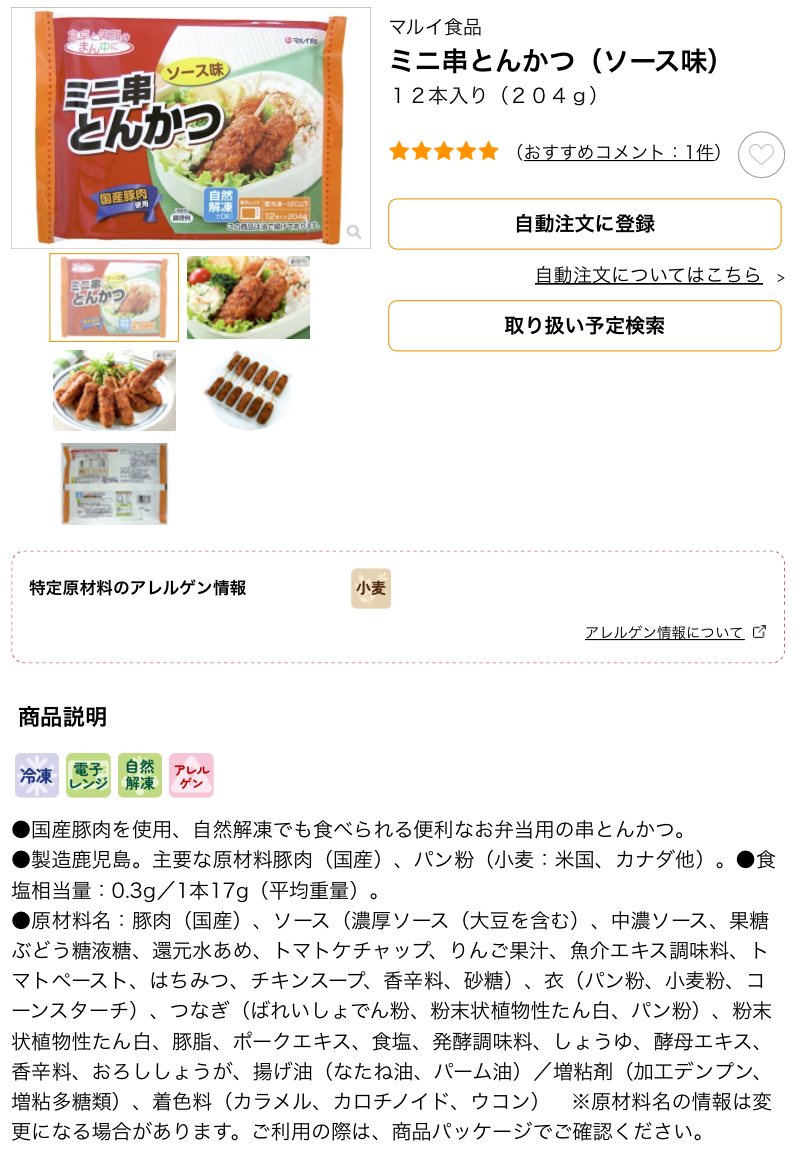Open 自動注文についてはこちら link
The height and width of the screenshot is (1154, 802).
click(649, 275)
